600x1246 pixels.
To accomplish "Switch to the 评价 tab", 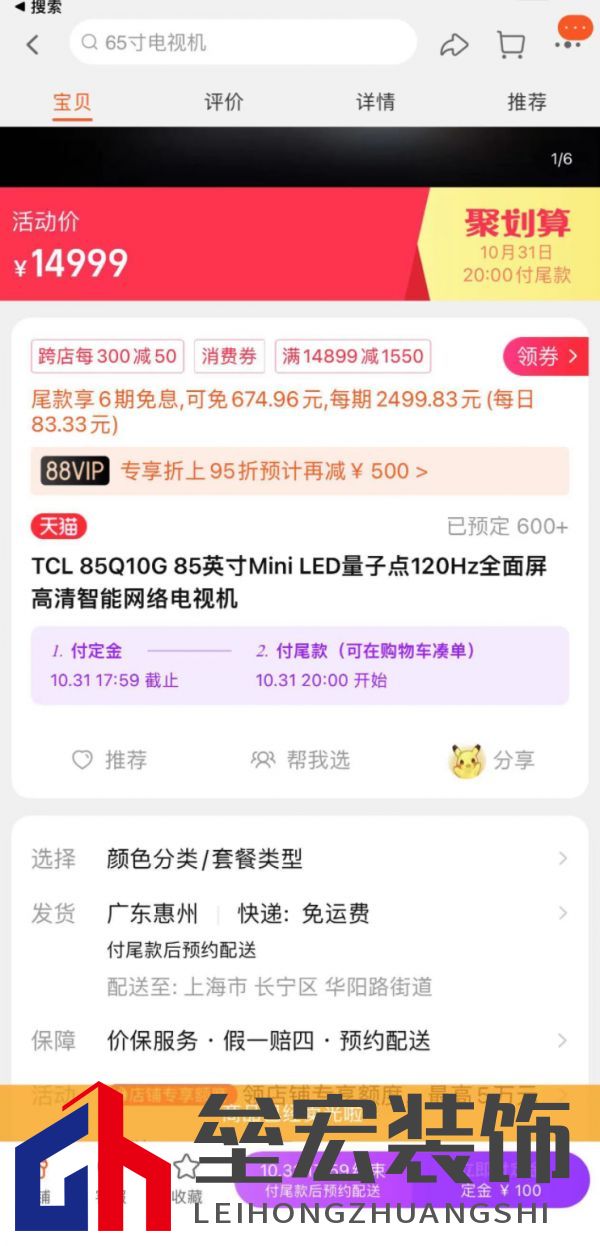I will point(224,102).
